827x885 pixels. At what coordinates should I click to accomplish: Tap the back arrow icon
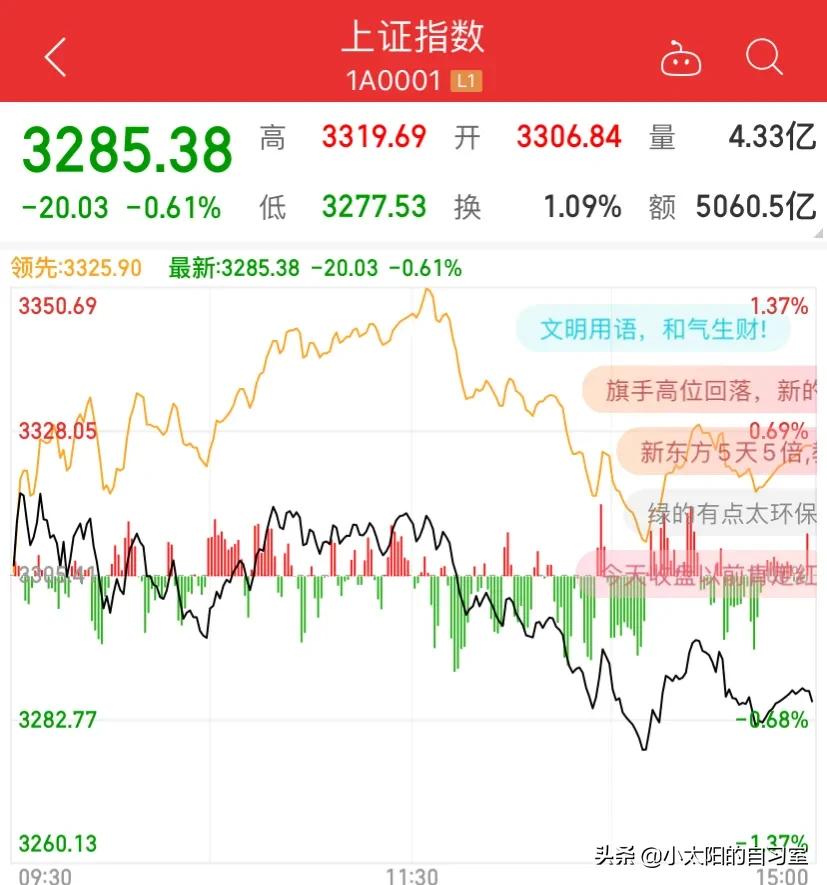click(55, 57)
